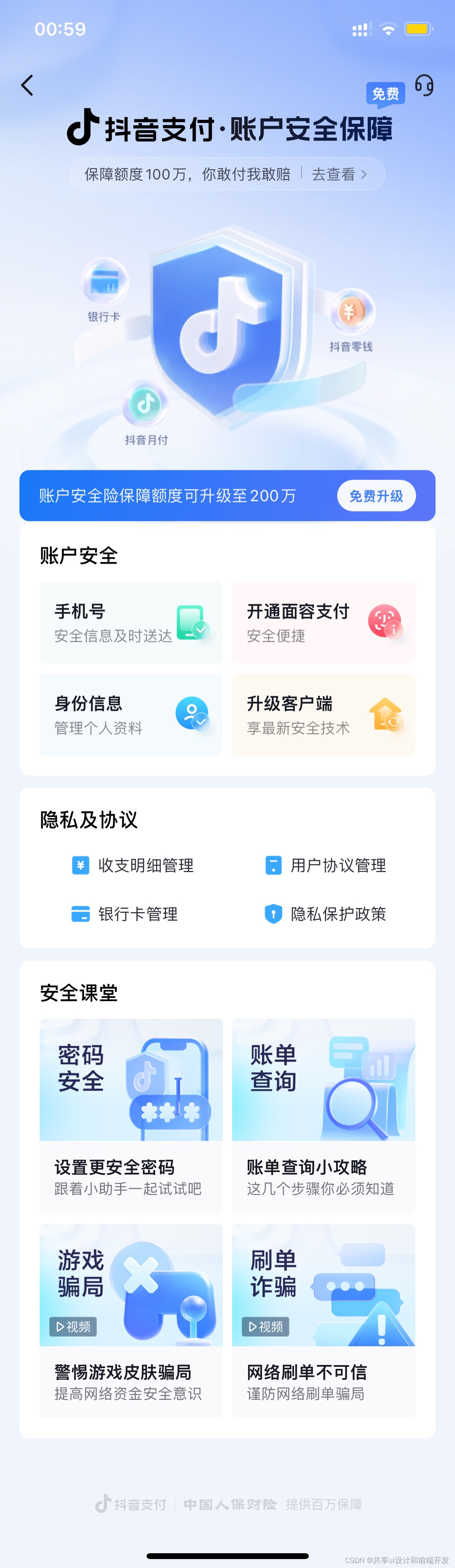Open 收支明细管理
The image size is (455, 1568).
click(x=133, y=865)
